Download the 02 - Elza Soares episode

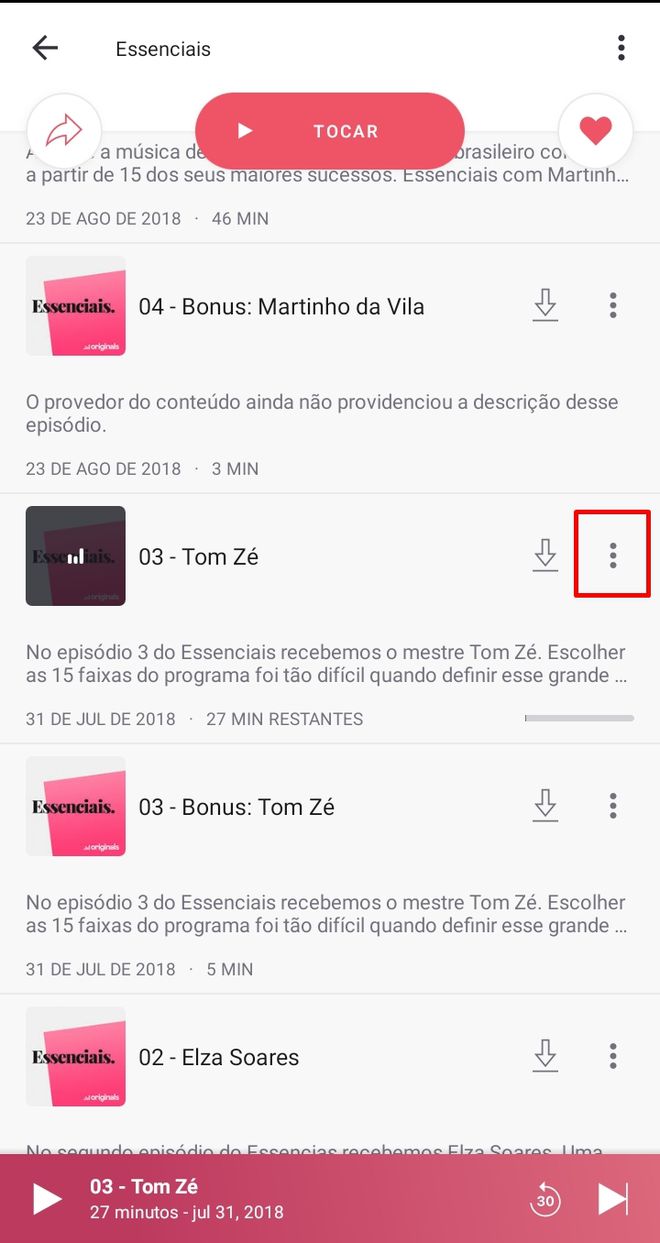pos(545,1055)
